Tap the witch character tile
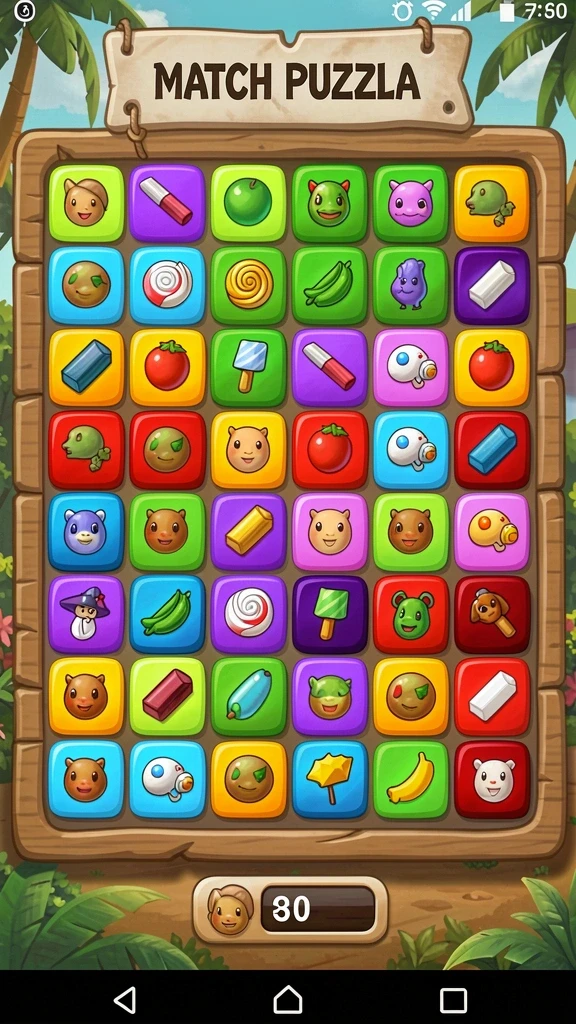 point(86,614)
